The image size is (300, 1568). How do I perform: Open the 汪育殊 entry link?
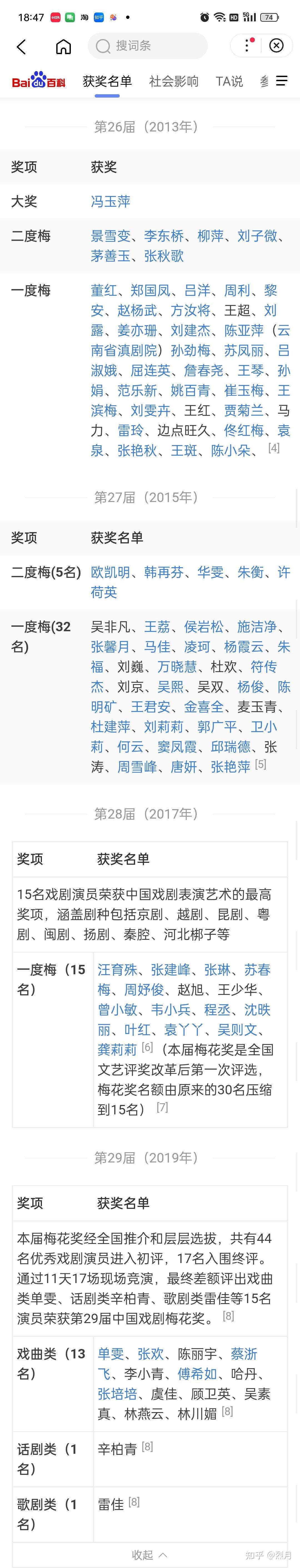(117, 970)
